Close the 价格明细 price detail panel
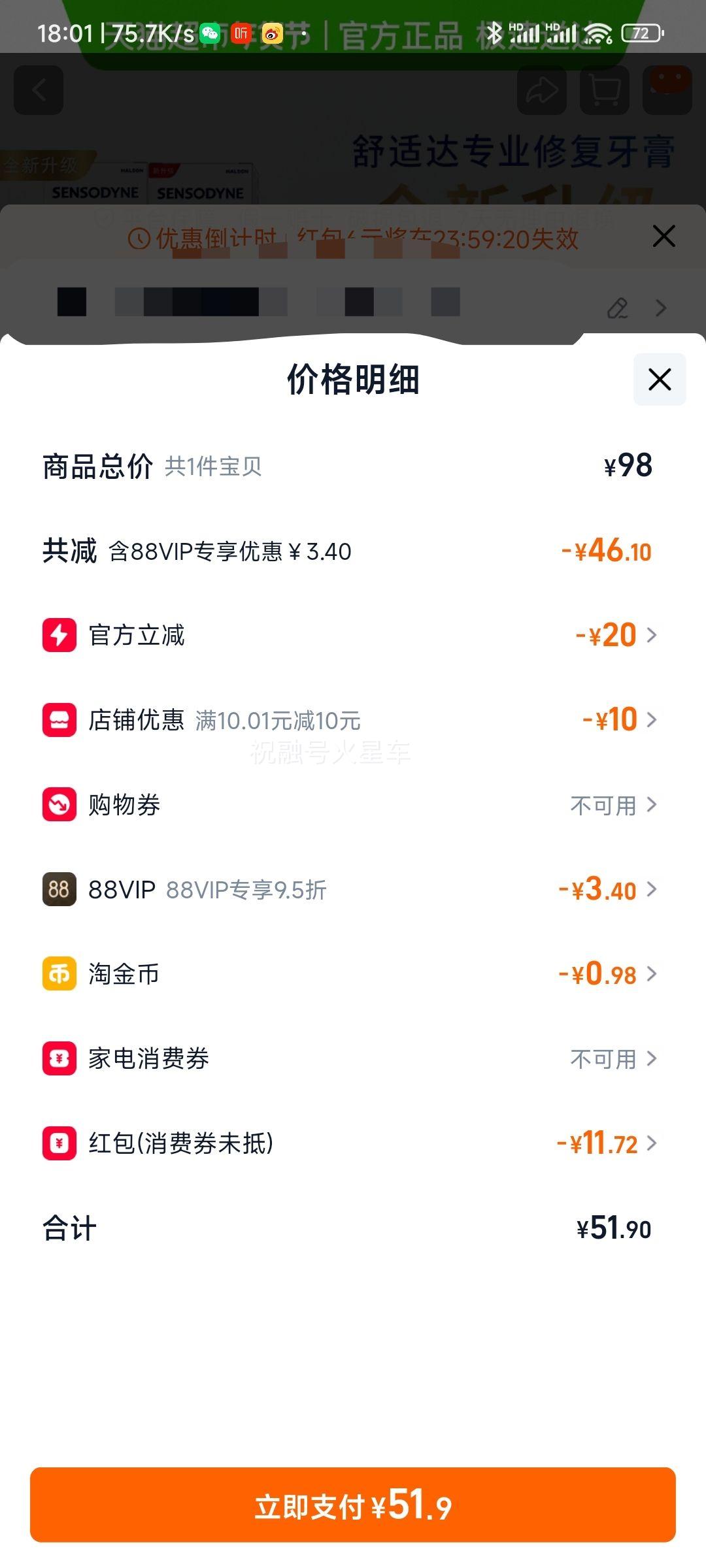Image resolution: width=706 pixels, height=1568 pixels. pos(658,379)
